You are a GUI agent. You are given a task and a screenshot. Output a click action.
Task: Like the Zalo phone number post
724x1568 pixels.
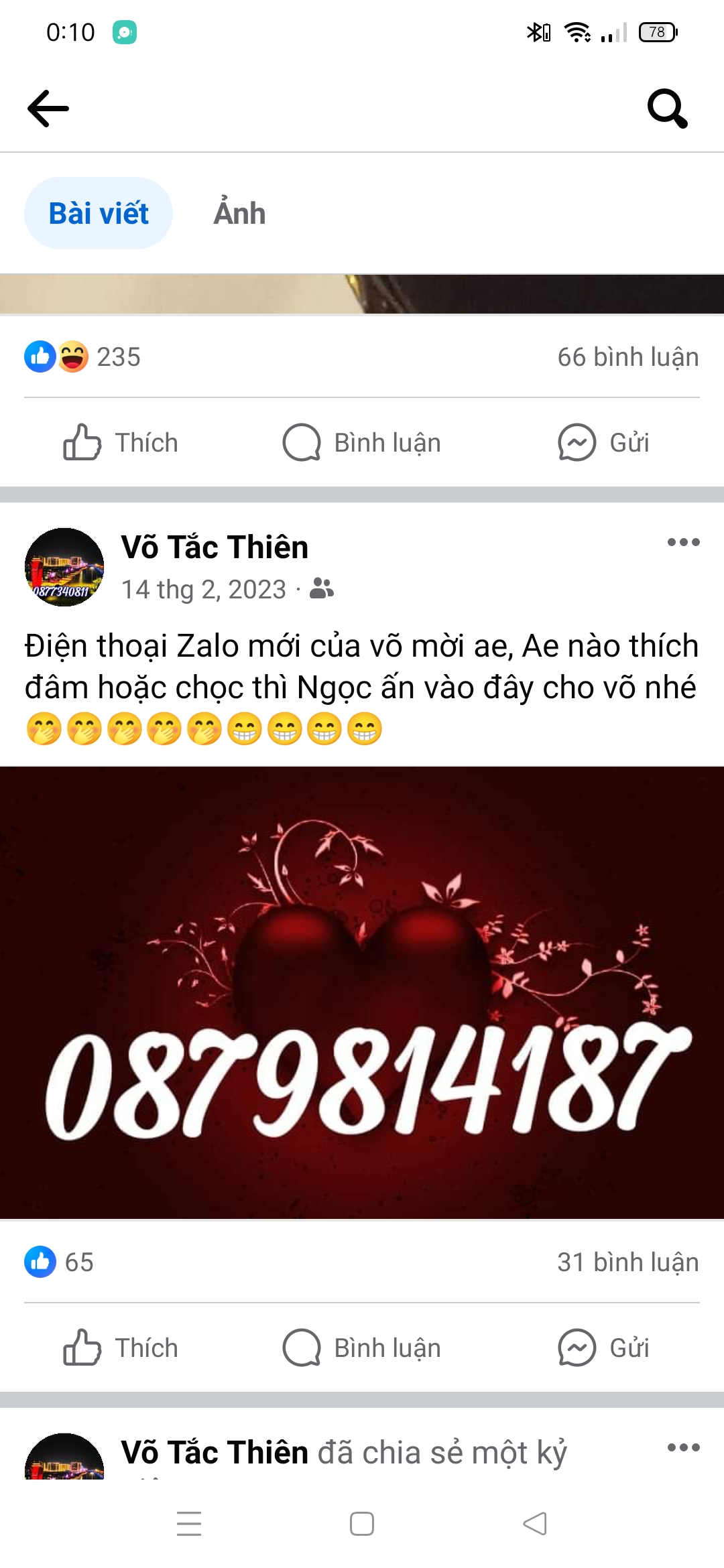(x=121, y=1348)
